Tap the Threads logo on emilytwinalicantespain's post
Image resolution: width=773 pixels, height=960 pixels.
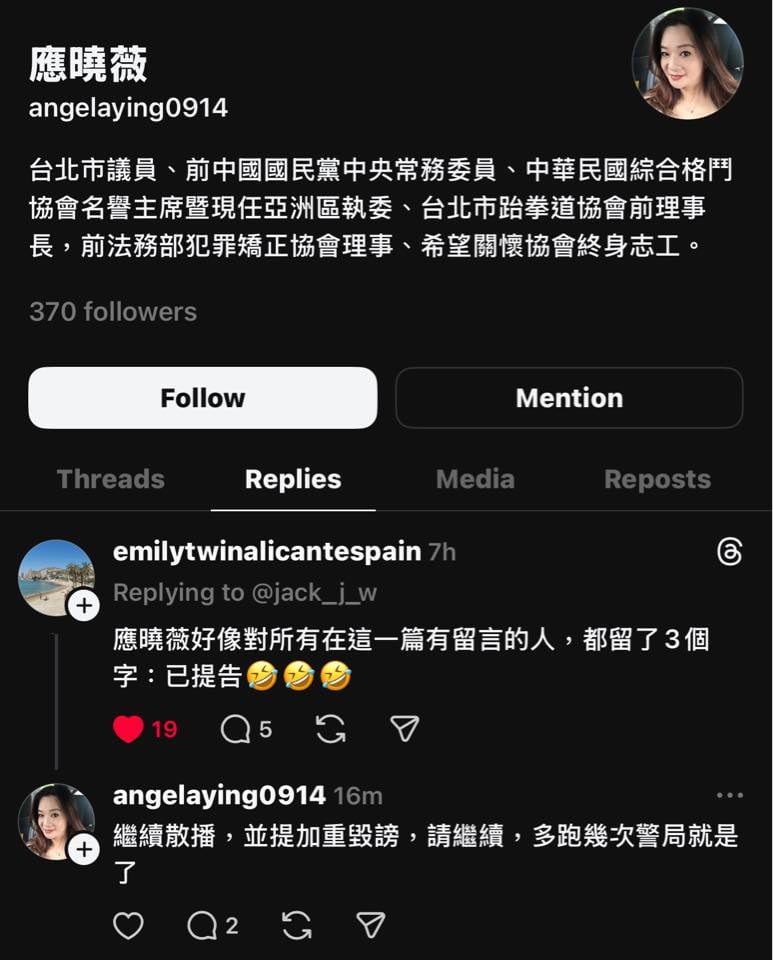(730, 552)
